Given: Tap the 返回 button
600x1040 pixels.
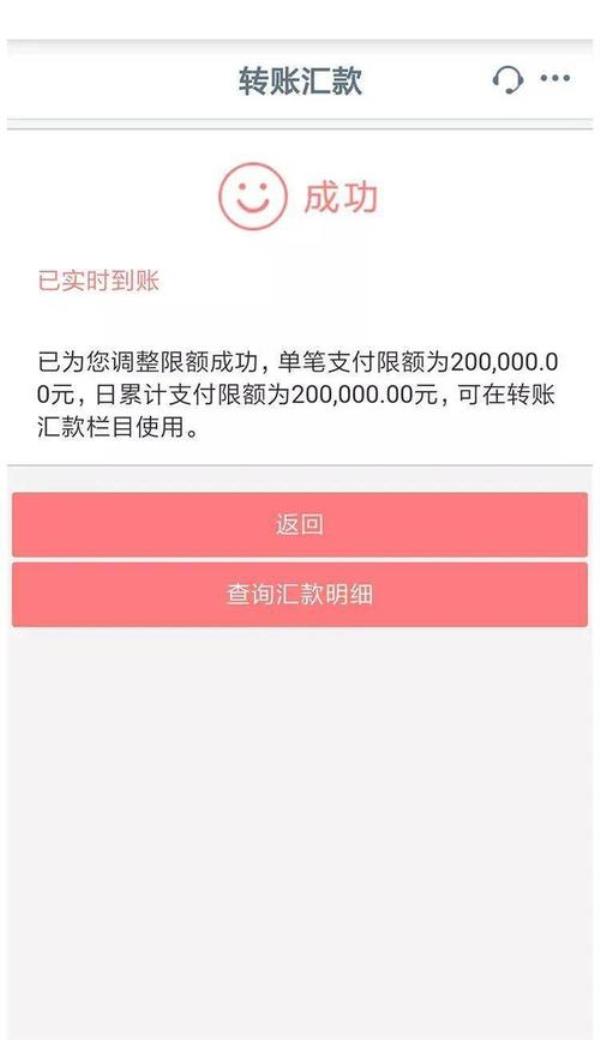Looking at the screenshot, I should pyautogui.click(x=300, y=525).
